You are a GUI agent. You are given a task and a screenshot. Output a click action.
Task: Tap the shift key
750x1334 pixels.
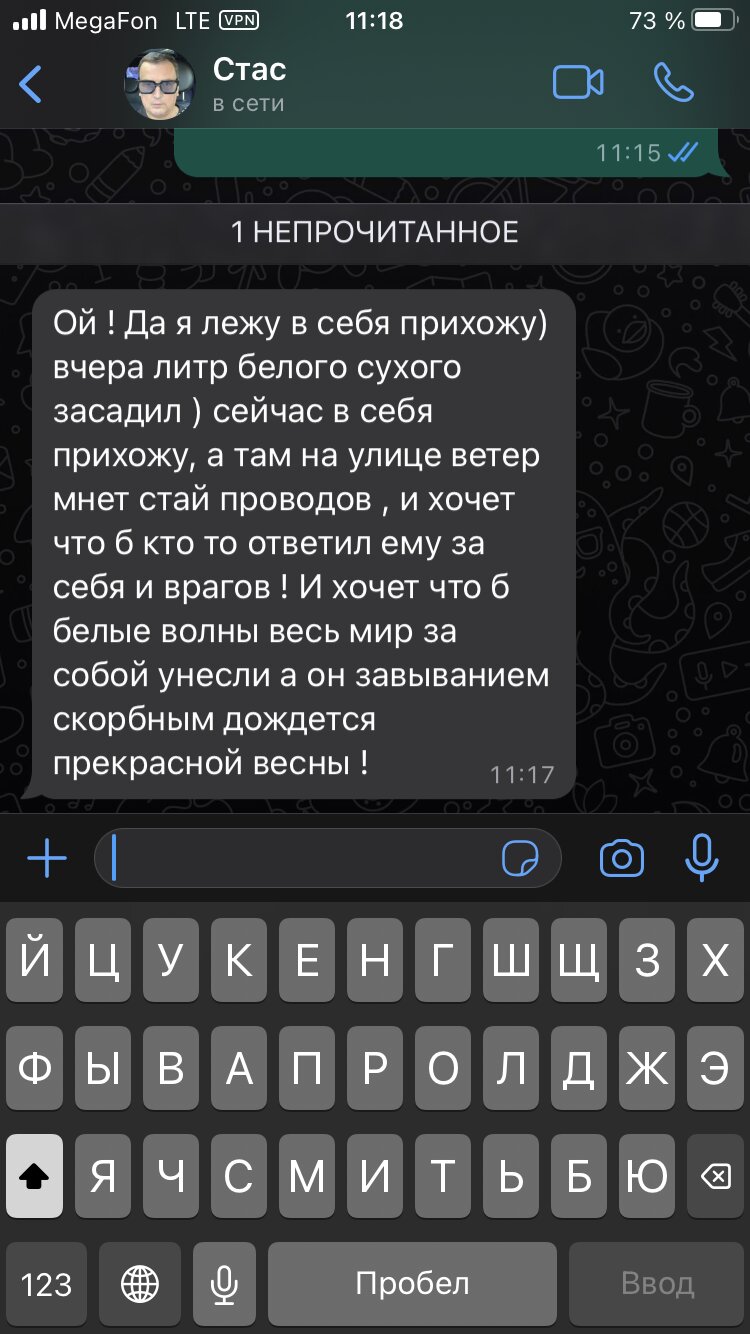(34, 1176)
